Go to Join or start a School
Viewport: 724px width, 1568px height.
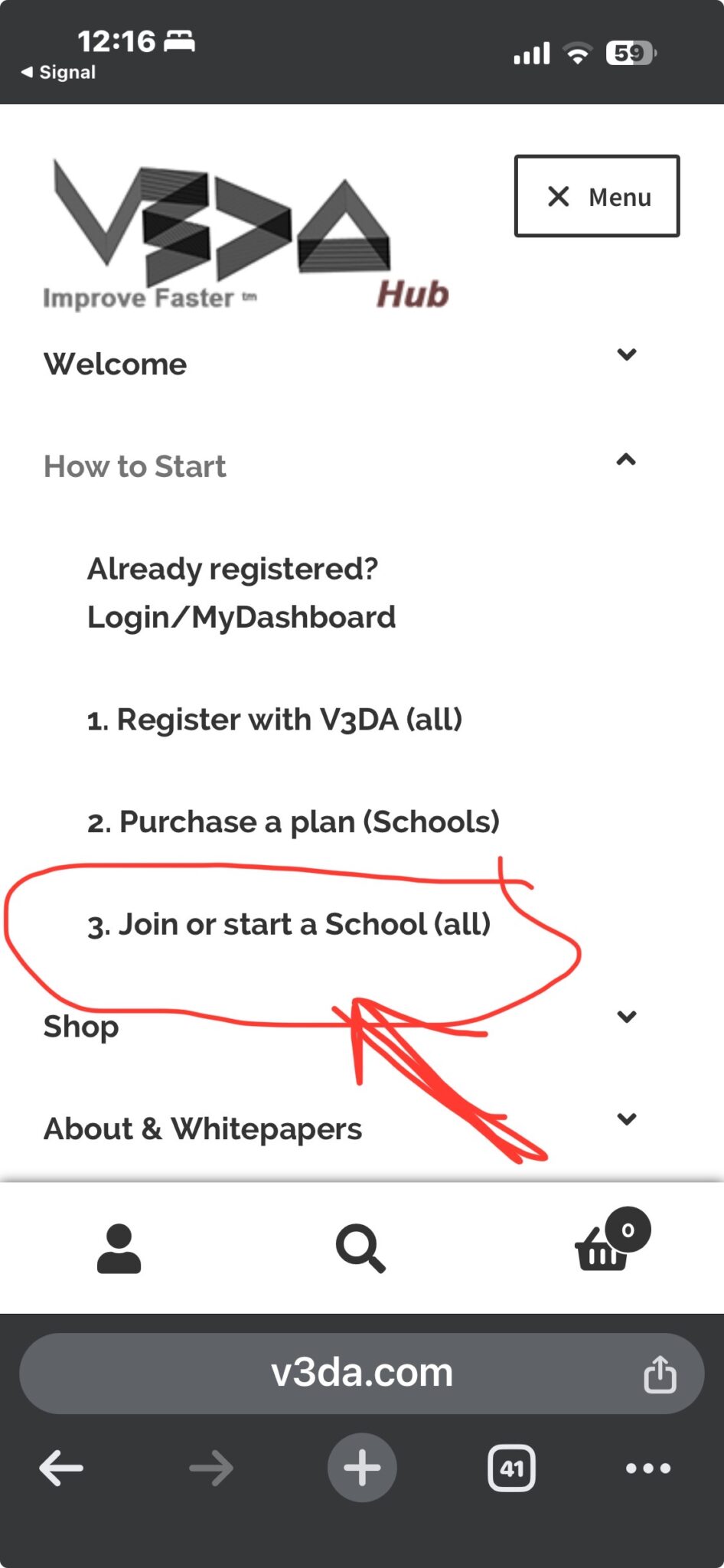pos(289,924)
